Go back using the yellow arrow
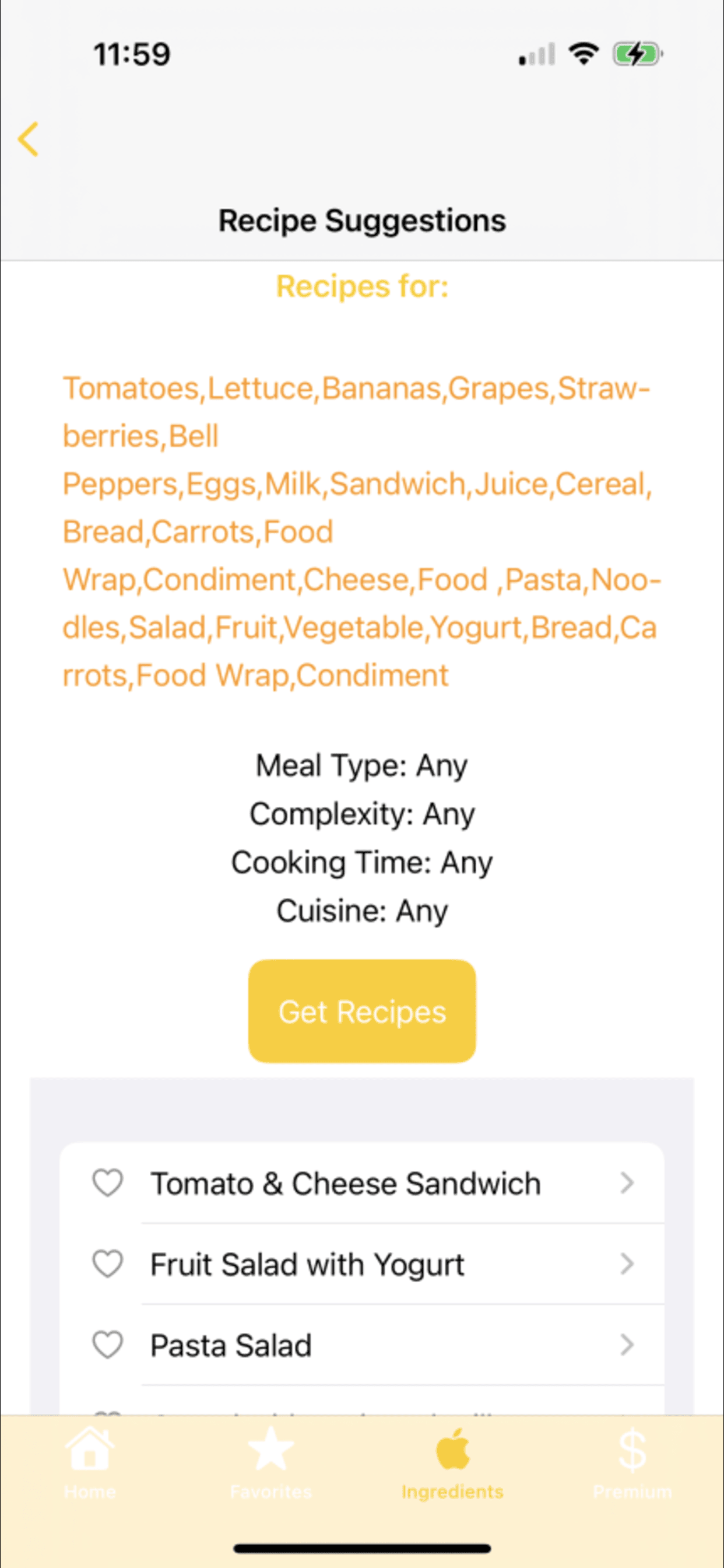The height and width of the screenshot is (1568, 724). coord(29,139)
